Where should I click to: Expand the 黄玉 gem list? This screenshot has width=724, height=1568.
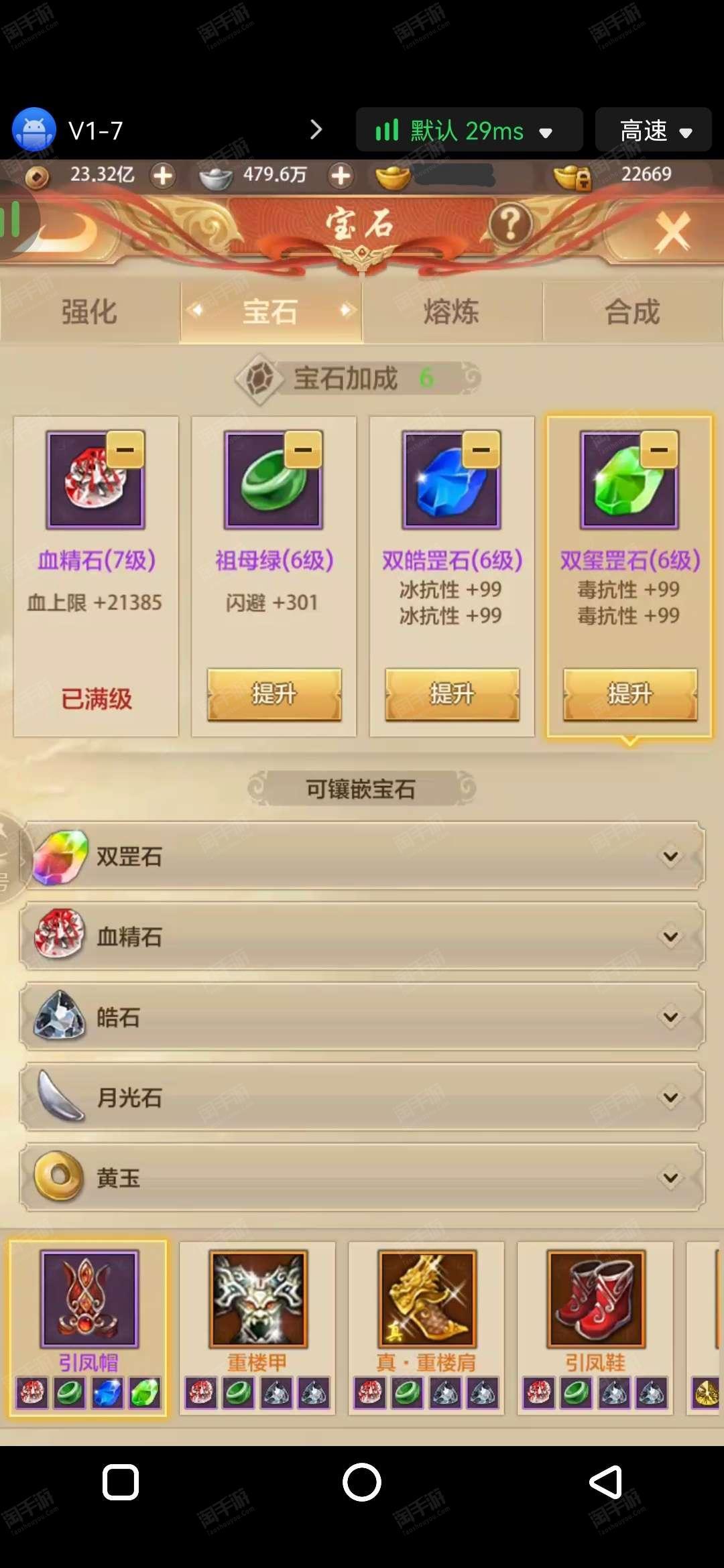click(x=362, y=1177)
